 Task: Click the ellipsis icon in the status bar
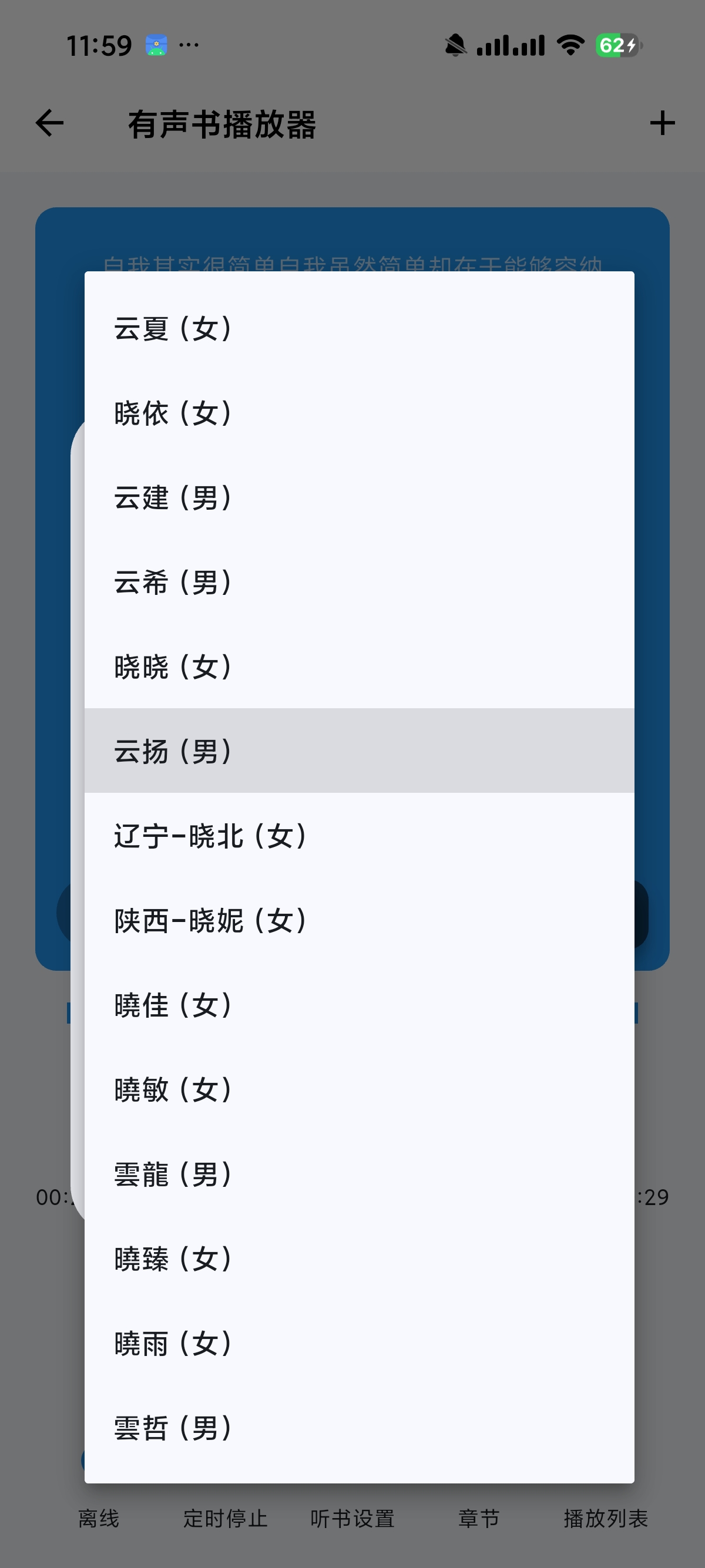click(x=189, y=45)
